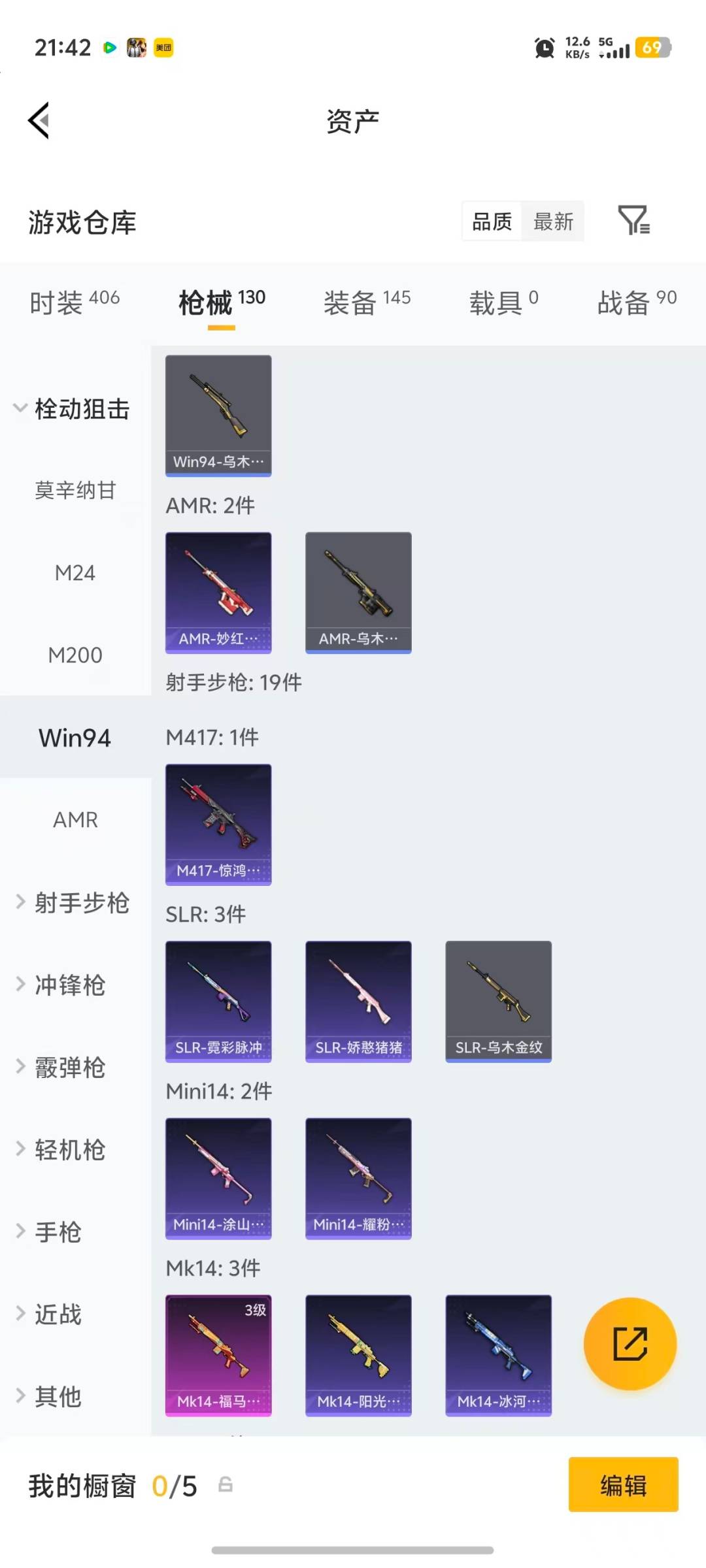The width and height of the screenshot is (706, 1568).
Task: Tap the back arrow to leave 资产 page
Action: pos(37,121)
